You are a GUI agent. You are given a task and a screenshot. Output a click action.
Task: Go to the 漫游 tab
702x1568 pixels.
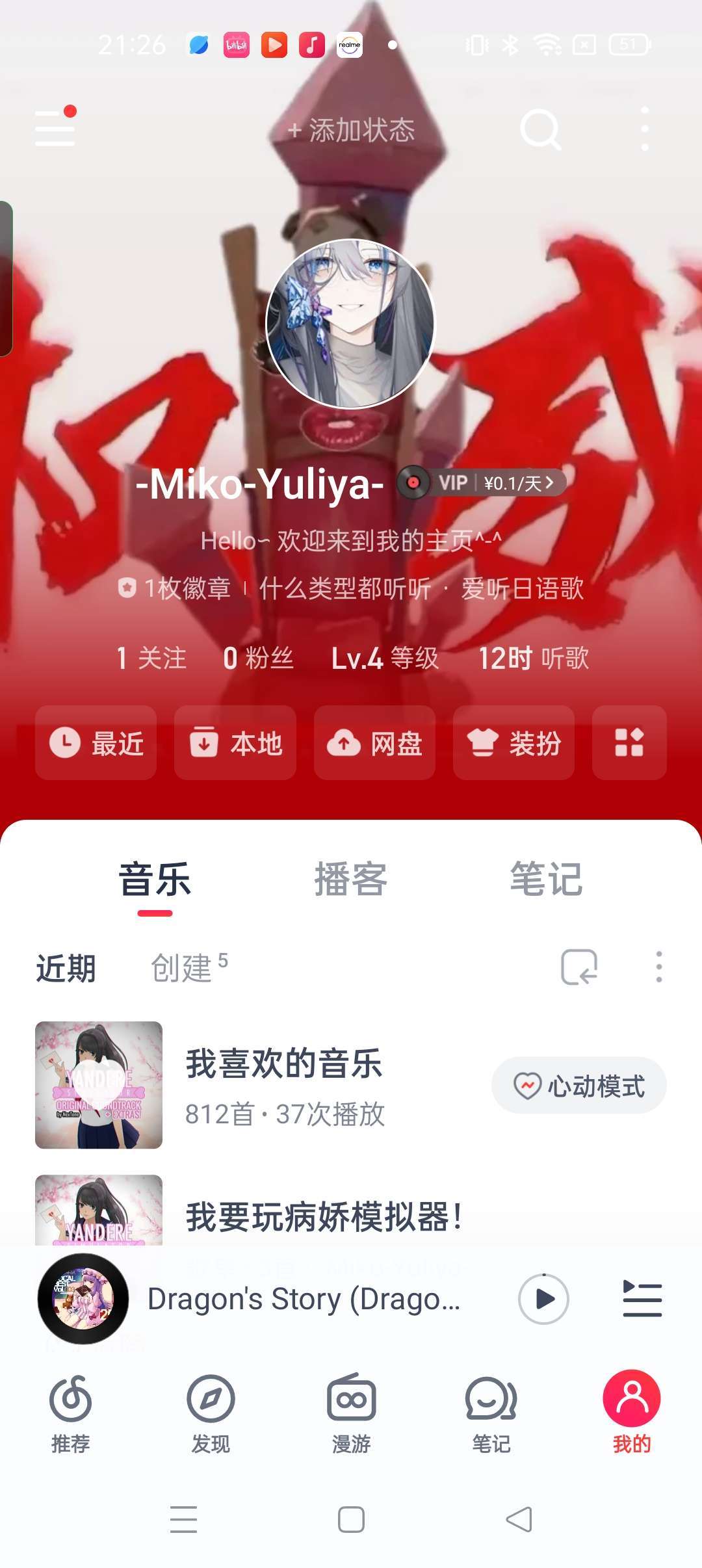pyautogui.click(x=351, y=1412)
